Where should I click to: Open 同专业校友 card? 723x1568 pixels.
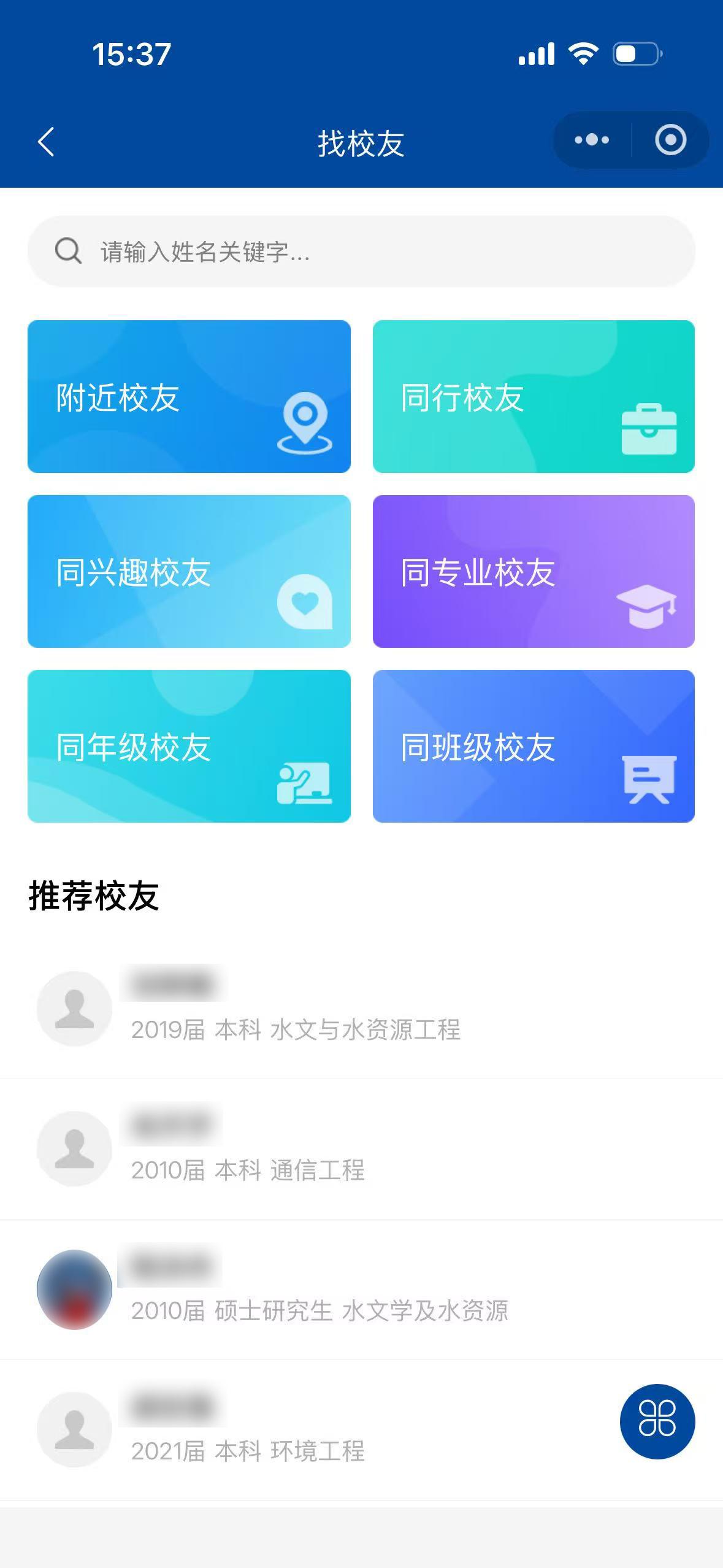click(534, 571)
